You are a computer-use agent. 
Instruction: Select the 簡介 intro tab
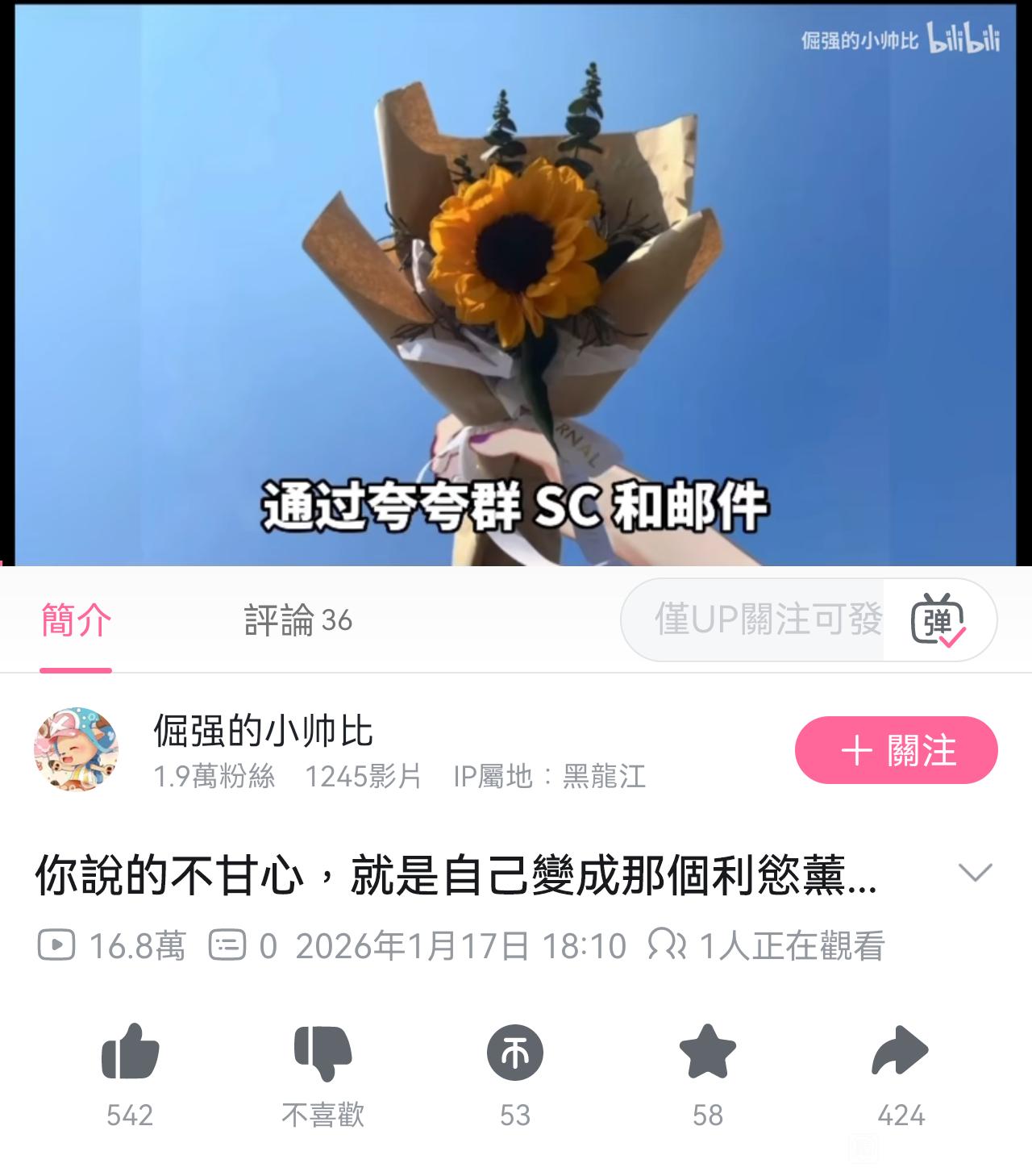(76, 620)
